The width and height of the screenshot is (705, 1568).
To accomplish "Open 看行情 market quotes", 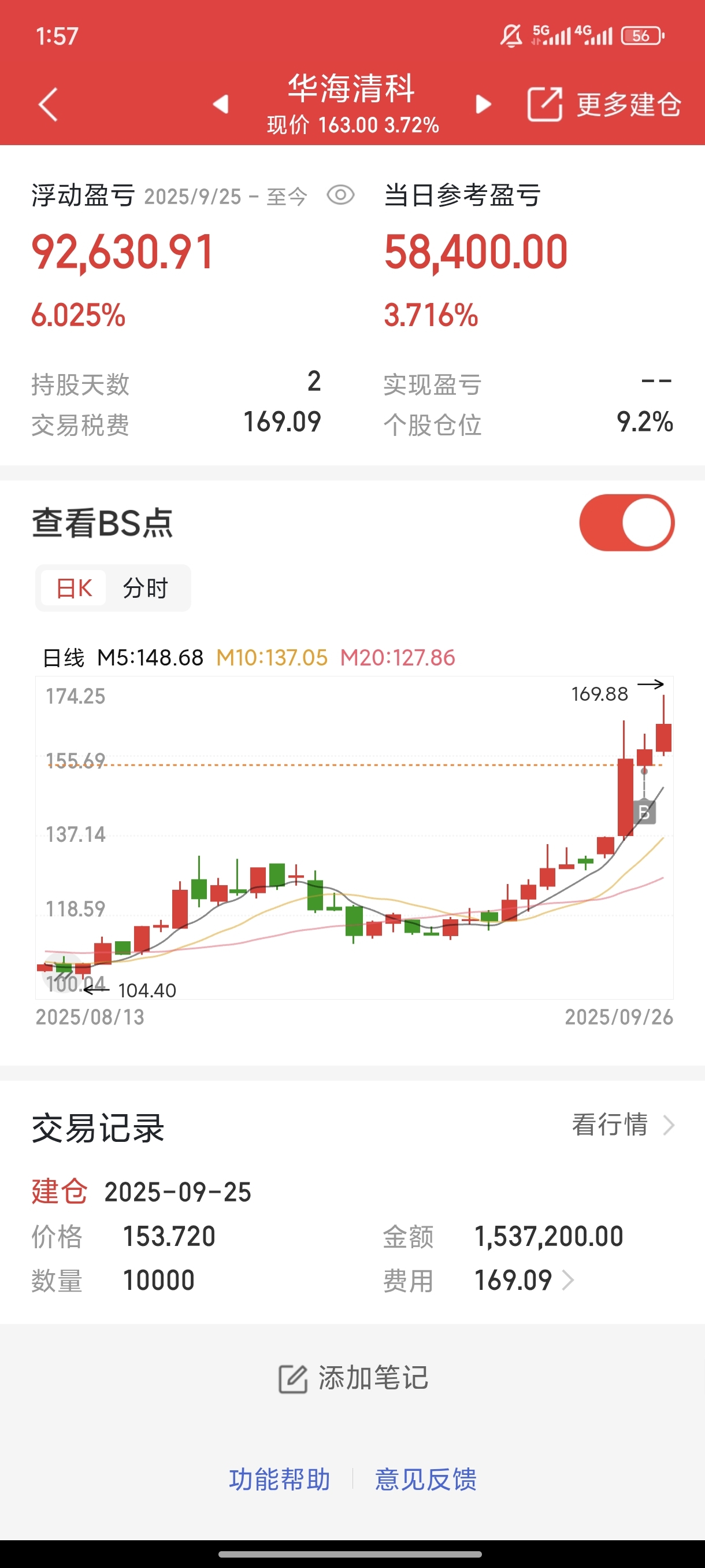I will 622,1125.
